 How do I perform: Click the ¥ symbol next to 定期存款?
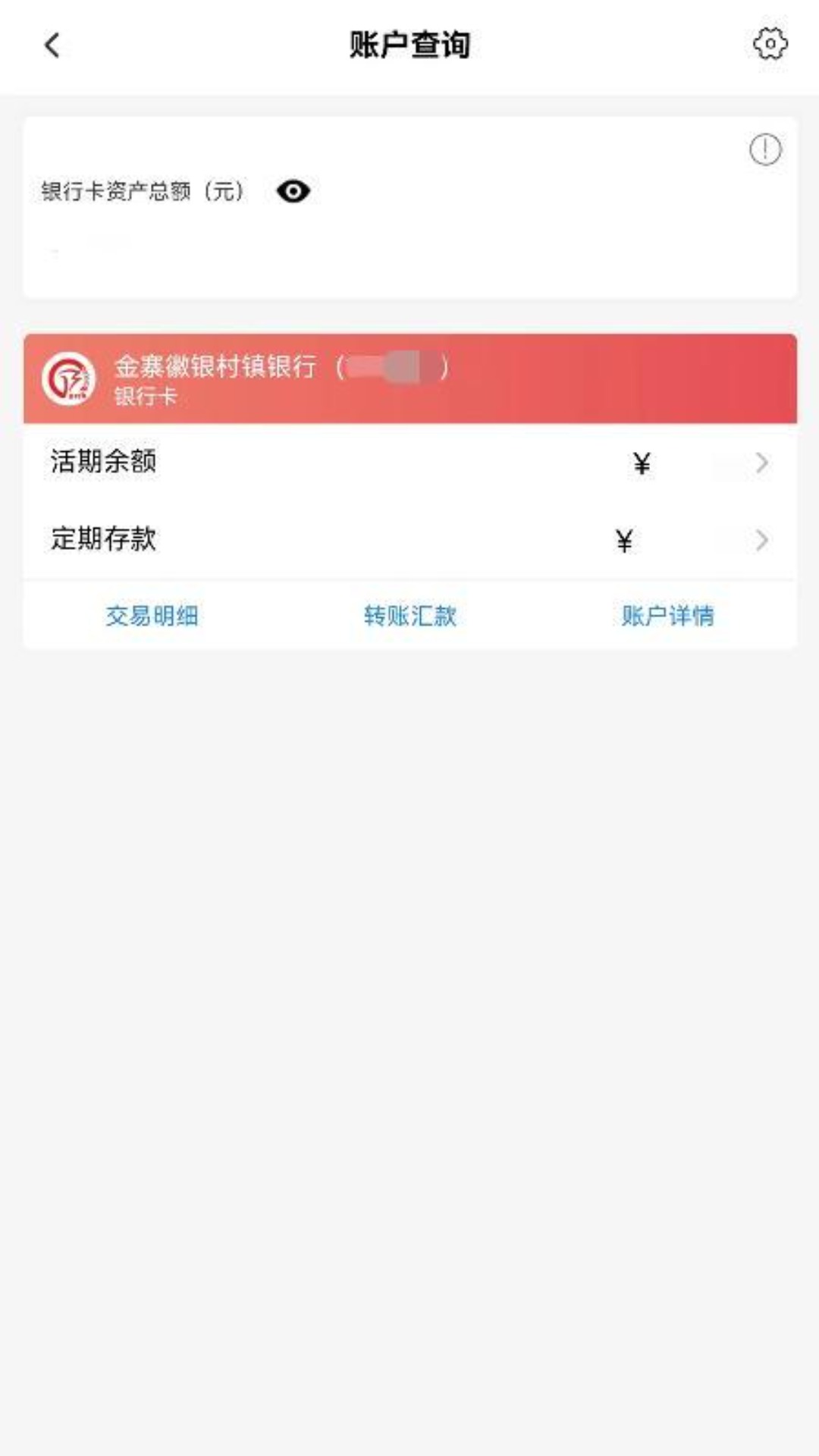[622, 540]
